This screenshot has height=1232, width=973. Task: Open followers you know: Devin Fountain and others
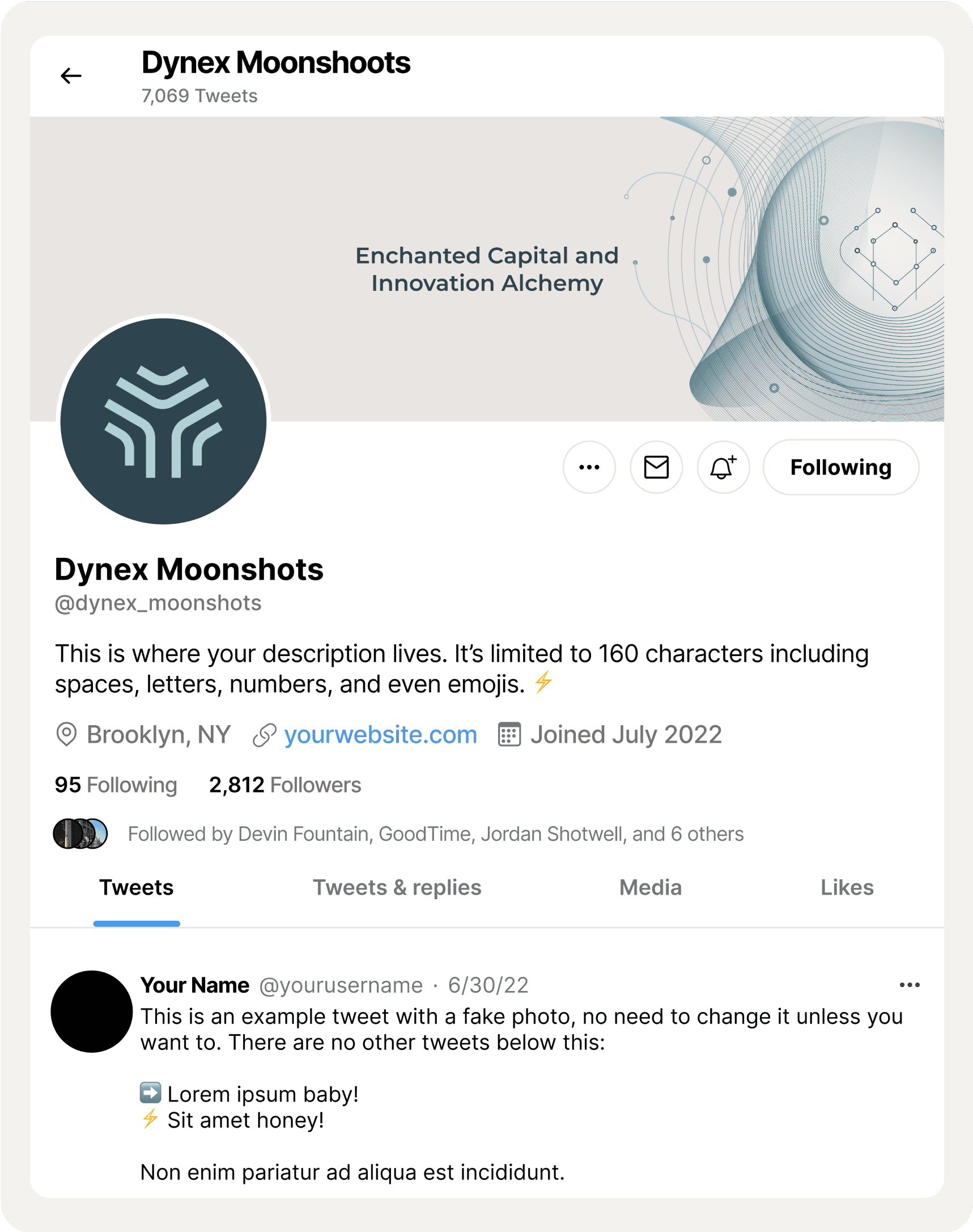point(435,833)
